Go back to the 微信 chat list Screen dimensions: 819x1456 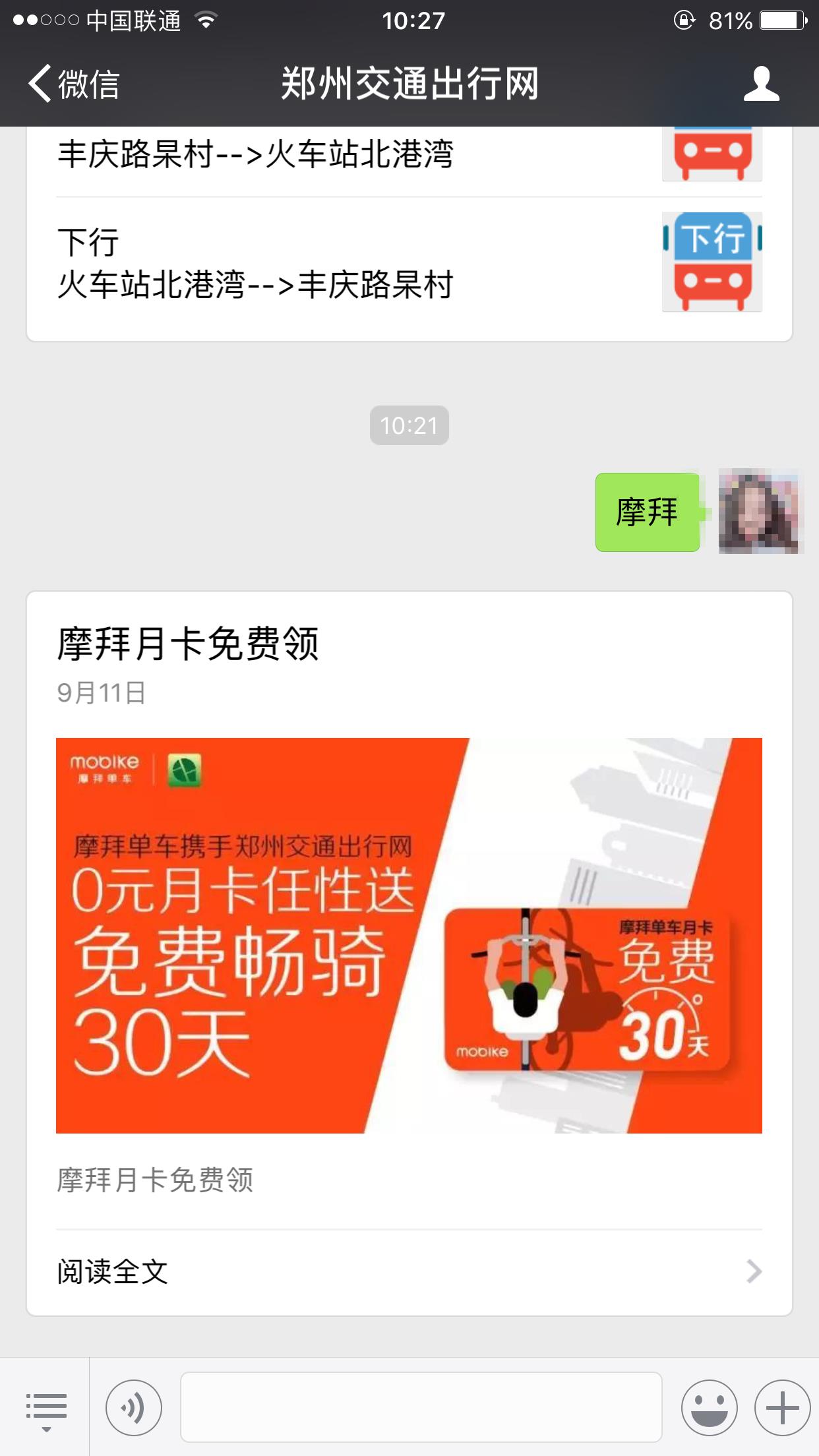[x=74, y=84]
